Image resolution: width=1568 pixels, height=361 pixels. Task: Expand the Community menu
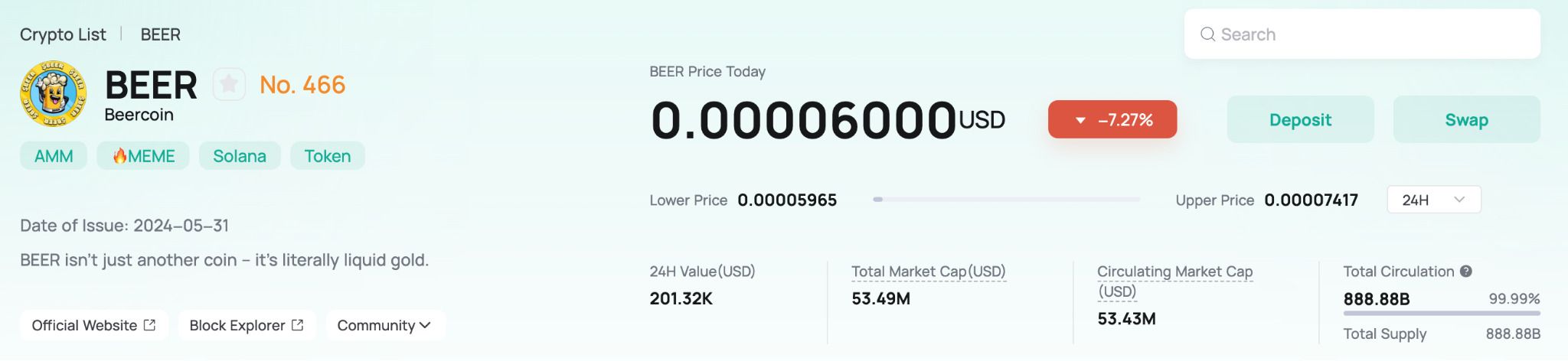[x=384, y=325]
